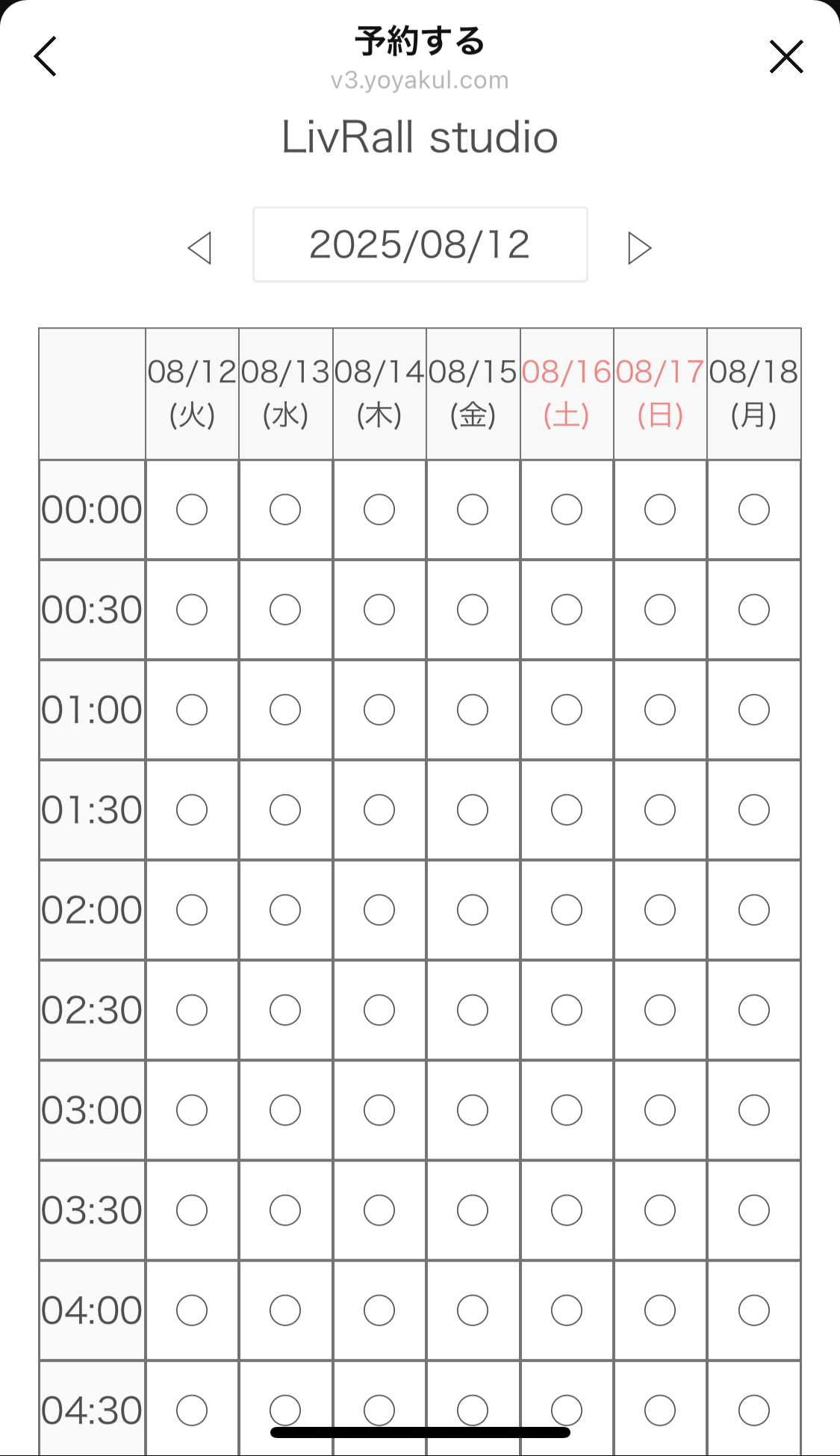Screen dimensions: 840x1456
Task: Close the reservation page
Action: 786,57
